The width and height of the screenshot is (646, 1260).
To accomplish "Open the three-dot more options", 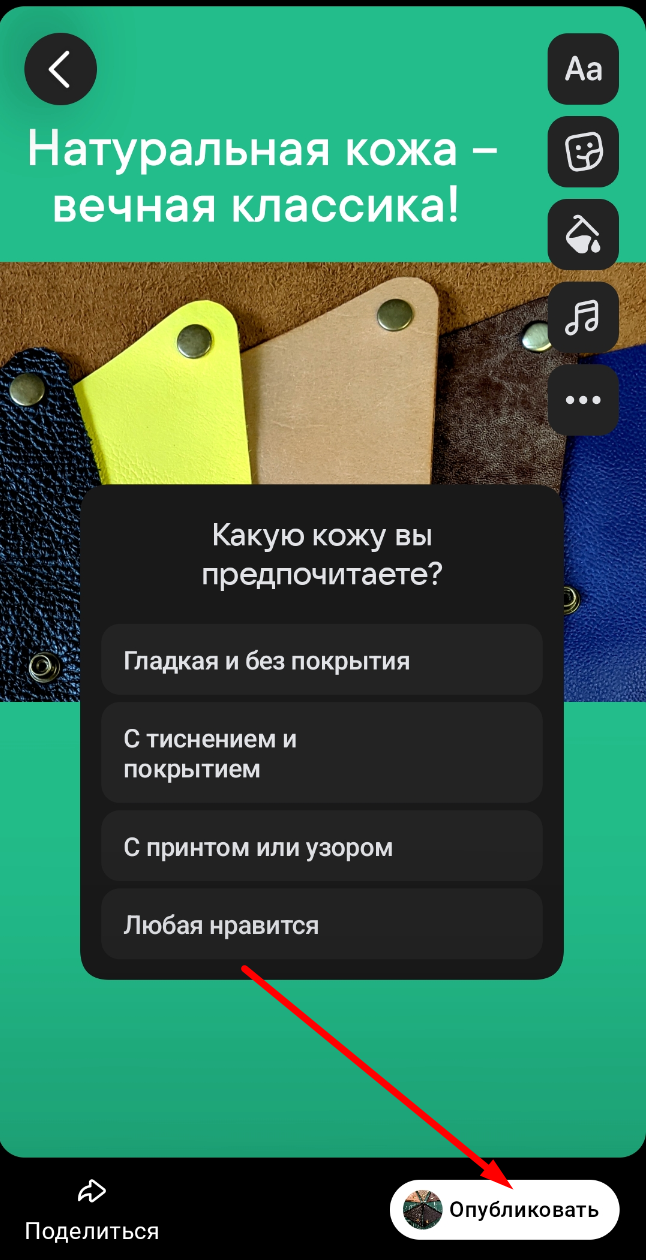I will point(583,400).
